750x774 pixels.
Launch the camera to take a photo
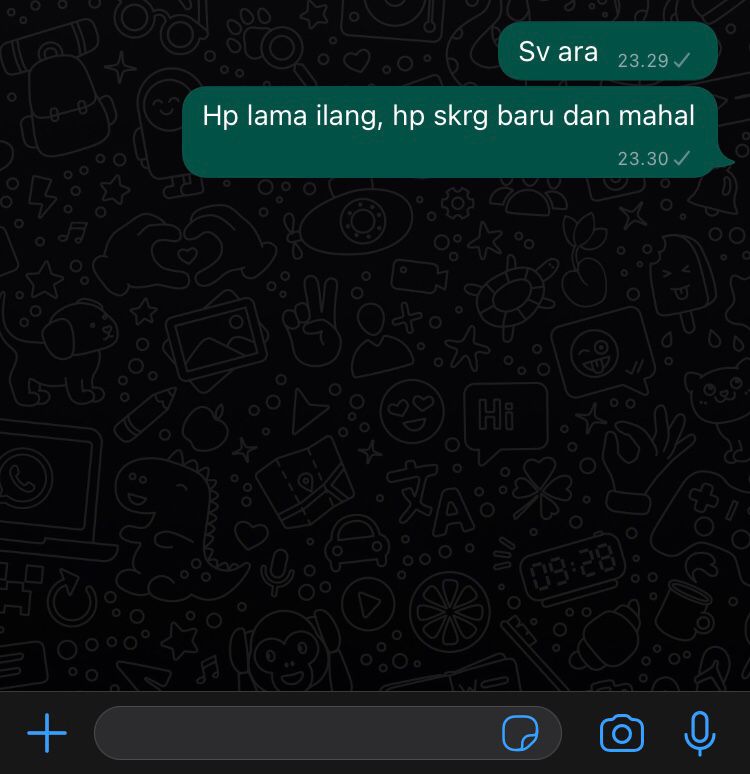(x=621, y=734)
